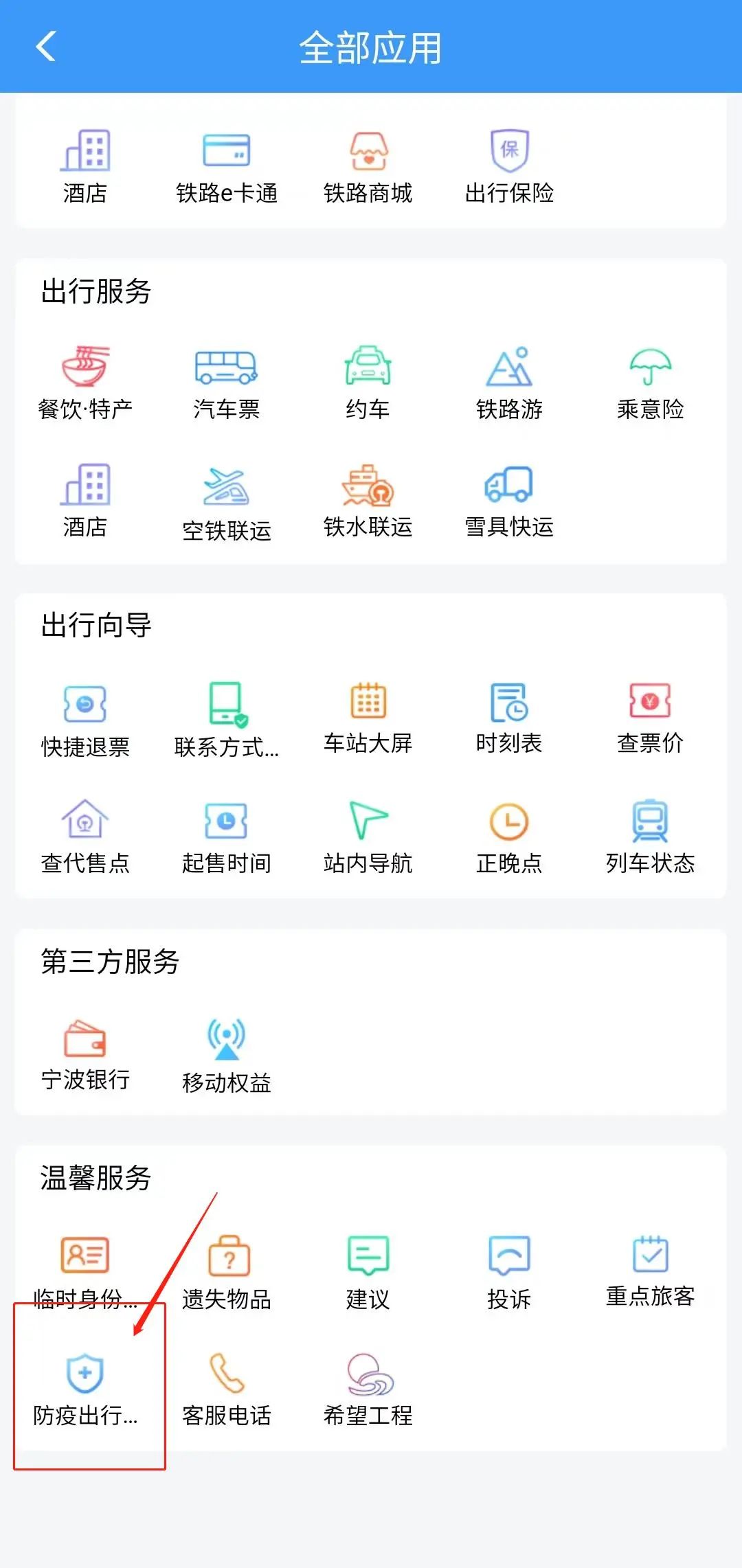Go back using the top arrow

[x=45, y=47]
